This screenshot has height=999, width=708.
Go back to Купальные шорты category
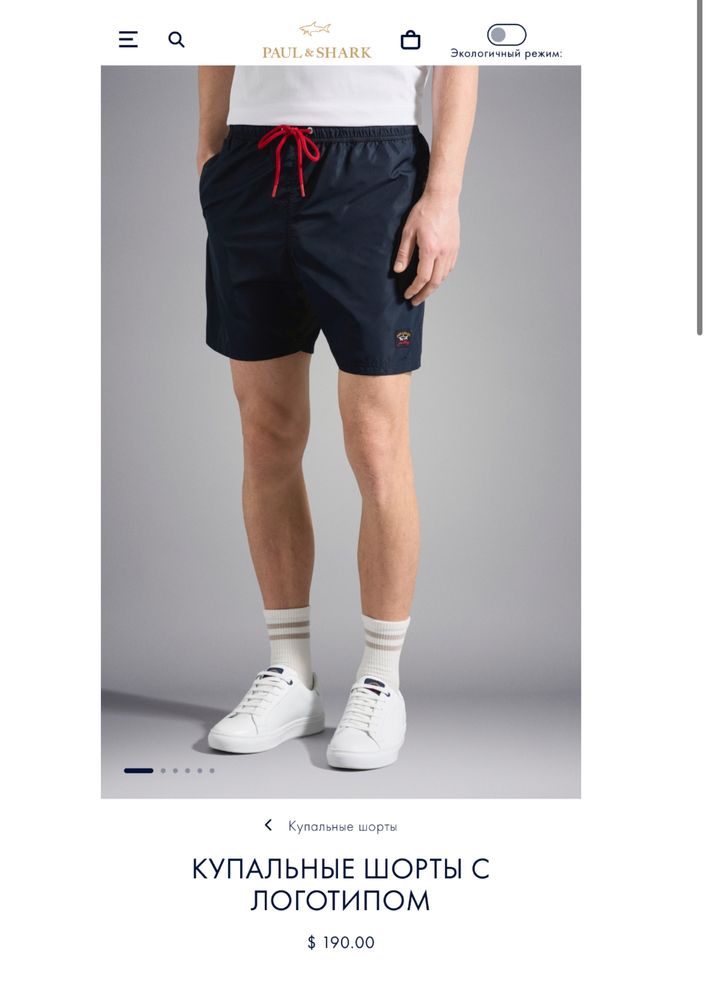[331, 826]
